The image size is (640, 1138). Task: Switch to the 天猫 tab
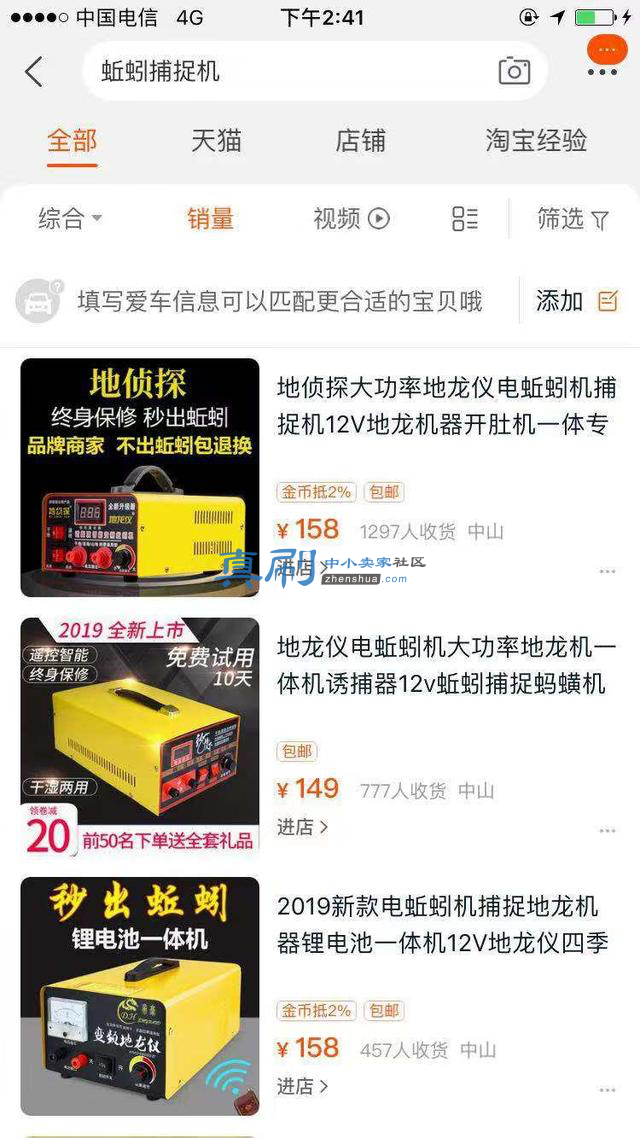(216, 140)
